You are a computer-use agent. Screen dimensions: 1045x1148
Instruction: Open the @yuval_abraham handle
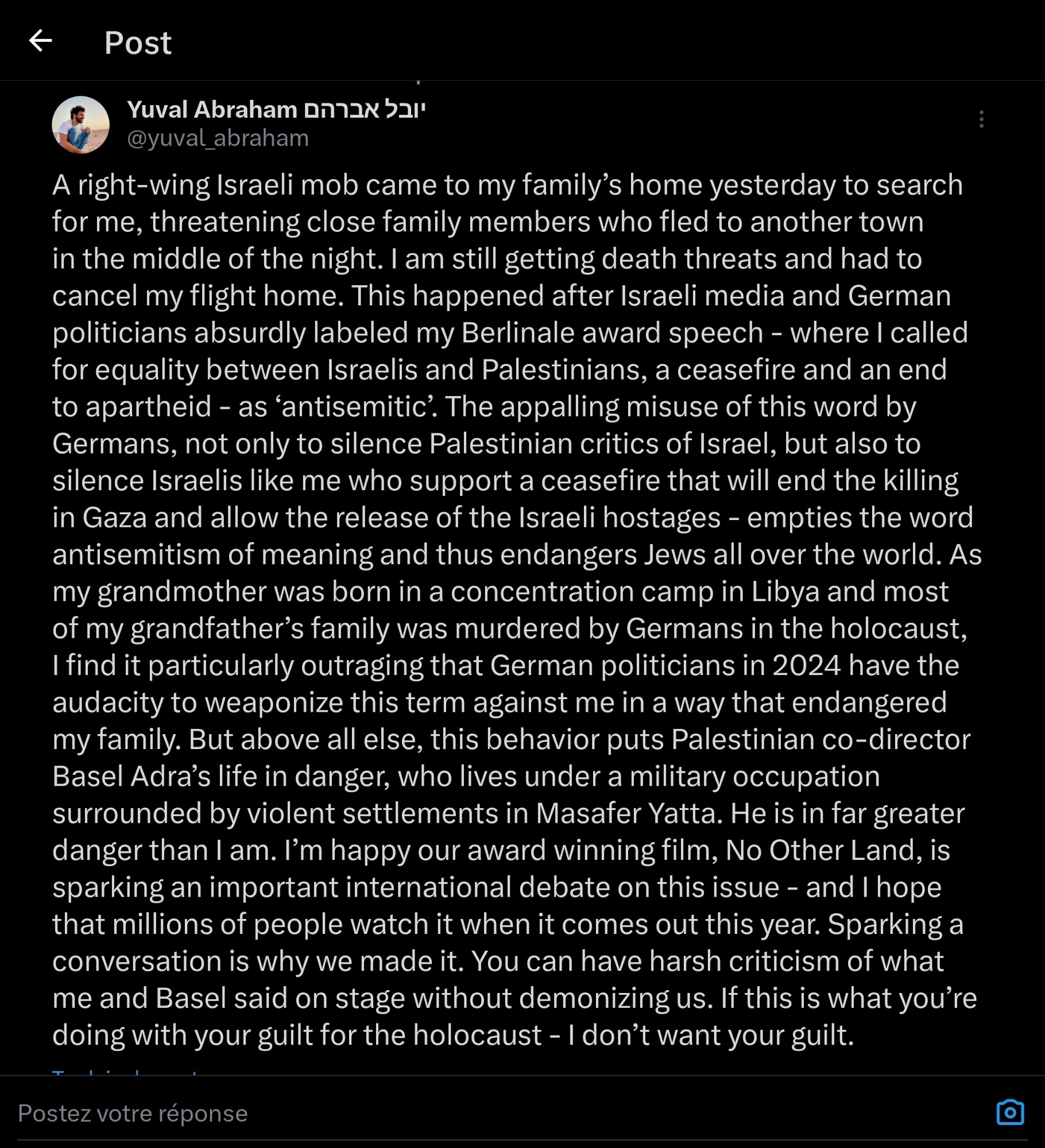(218, 138)
